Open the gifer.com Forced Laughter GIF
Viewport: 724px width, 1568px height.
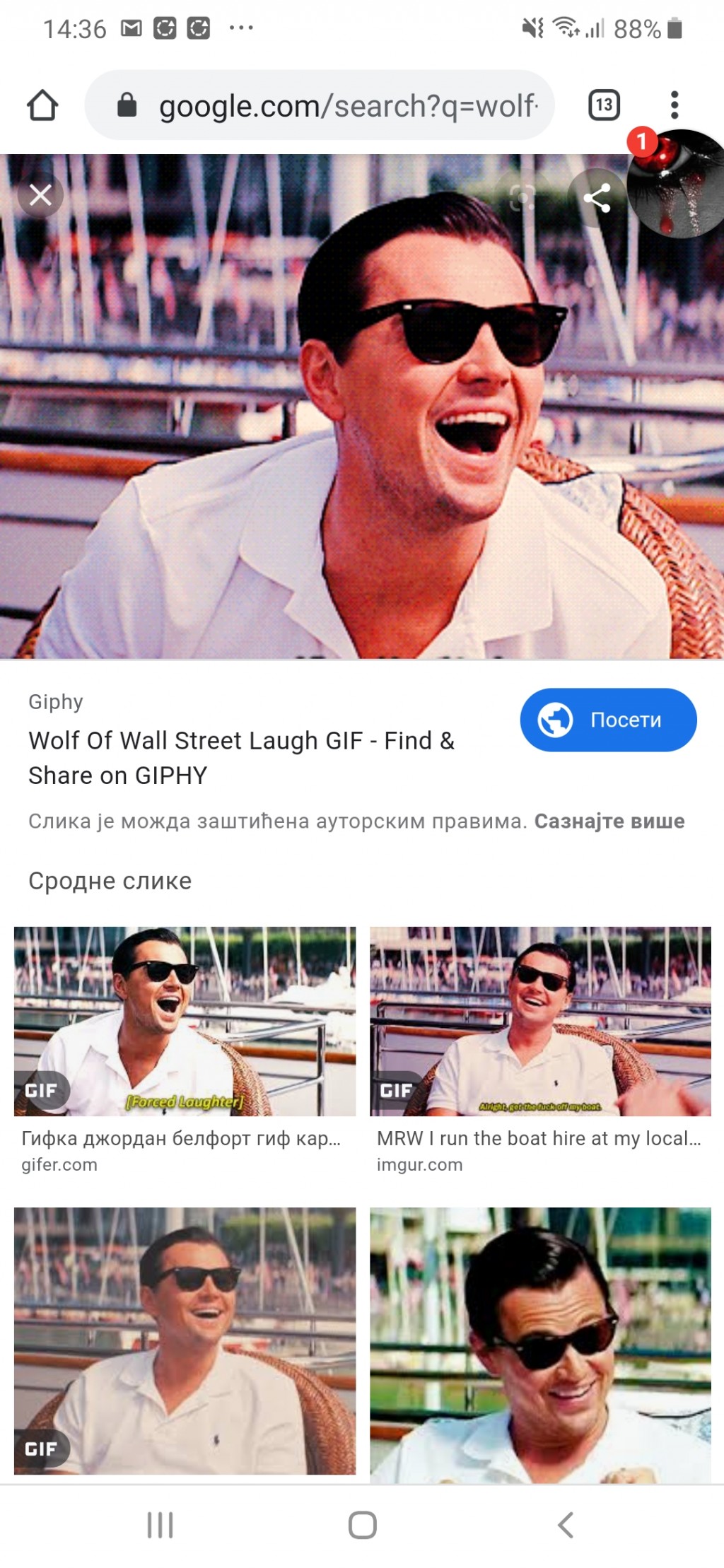[x=185, y=1021]
